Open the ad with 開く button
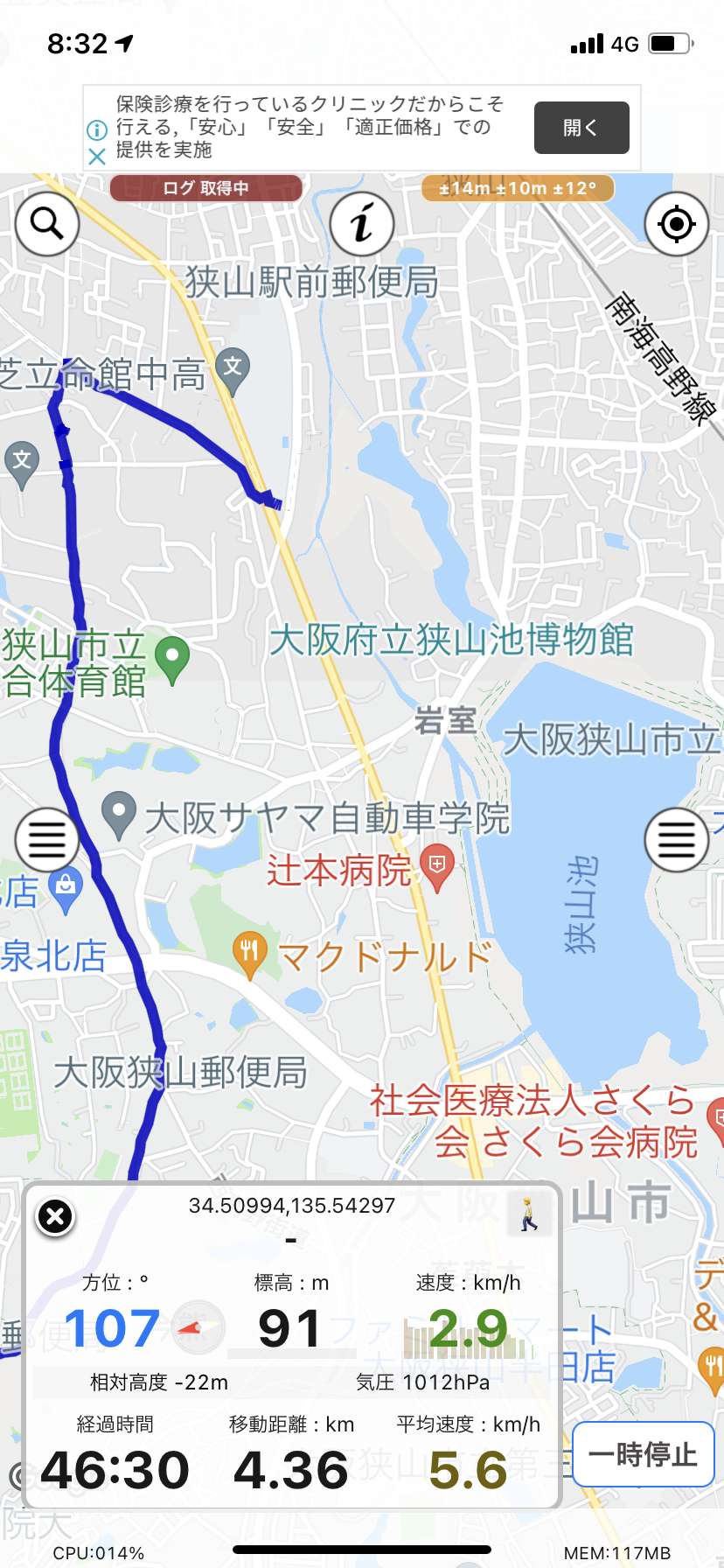The height and width of the screenshot is (1568, 724). (581, 128)
